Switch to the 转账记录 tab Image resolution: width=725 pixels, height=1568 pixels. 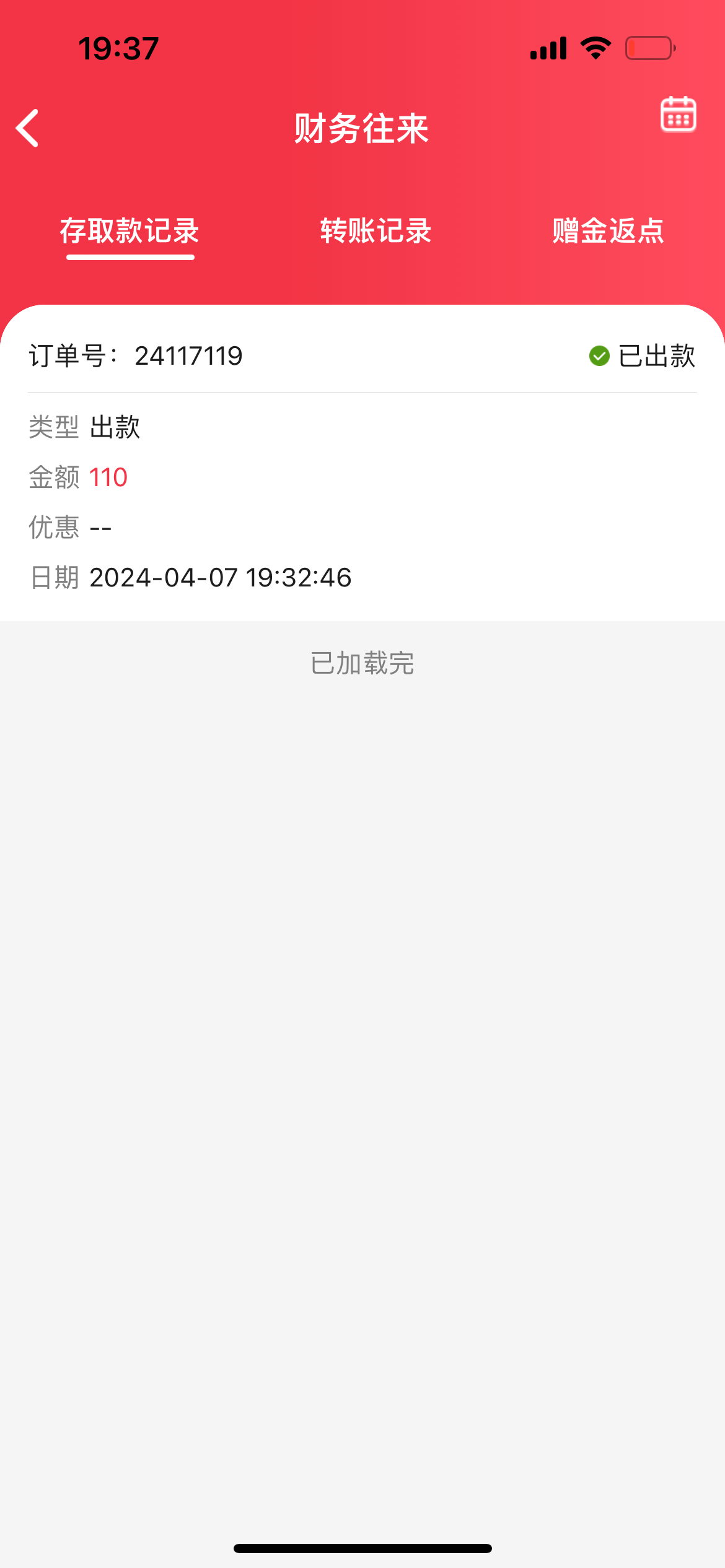(x=376, y=231)
